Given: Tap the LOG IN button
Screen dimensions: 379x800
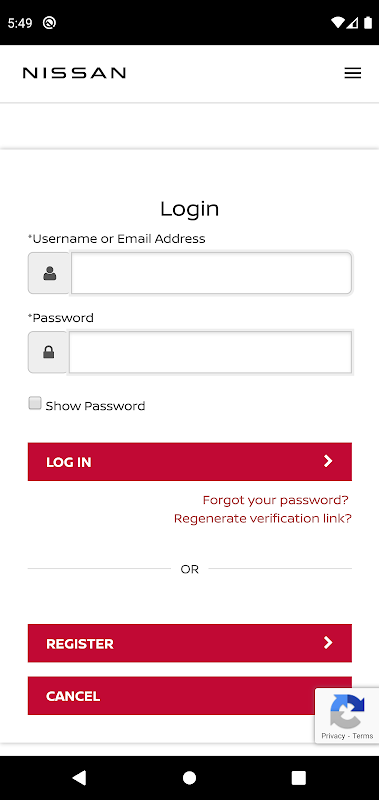Looking at the screenshot, I should [x=190, y=462].
